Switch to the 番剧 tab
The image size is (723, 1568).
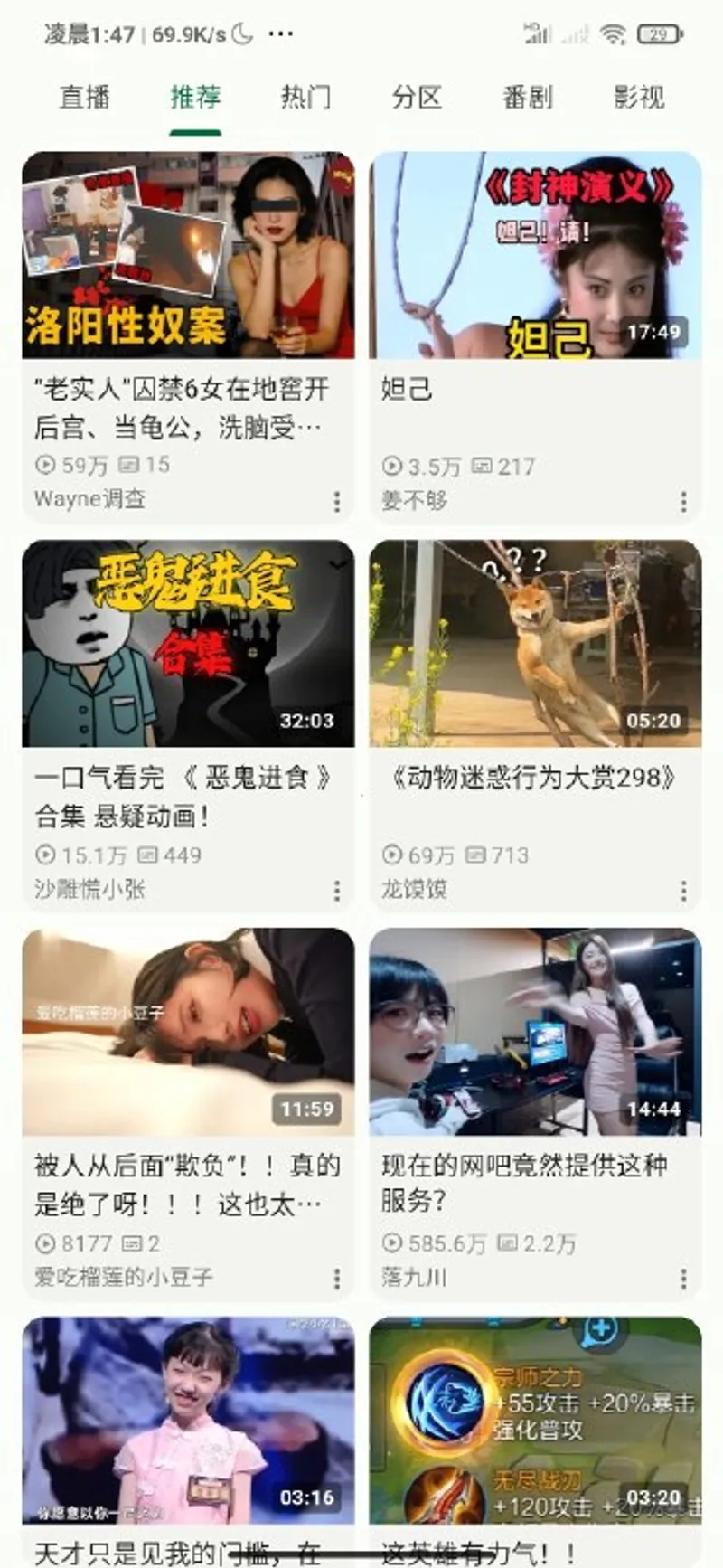[528, 97]
